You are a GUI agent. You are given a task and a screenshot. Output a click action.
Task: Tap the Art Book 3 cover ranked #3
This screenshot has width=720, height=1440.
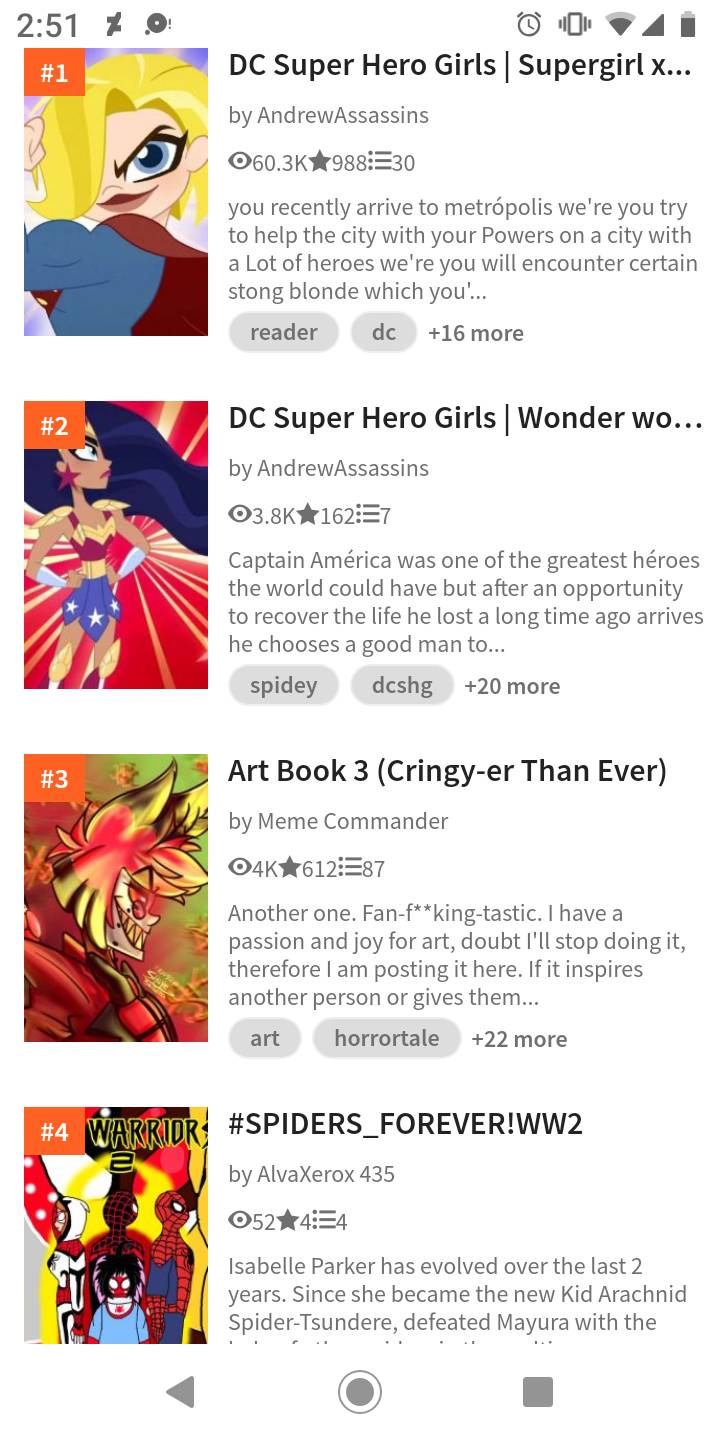pyautogui.click(x=116, y=898)
